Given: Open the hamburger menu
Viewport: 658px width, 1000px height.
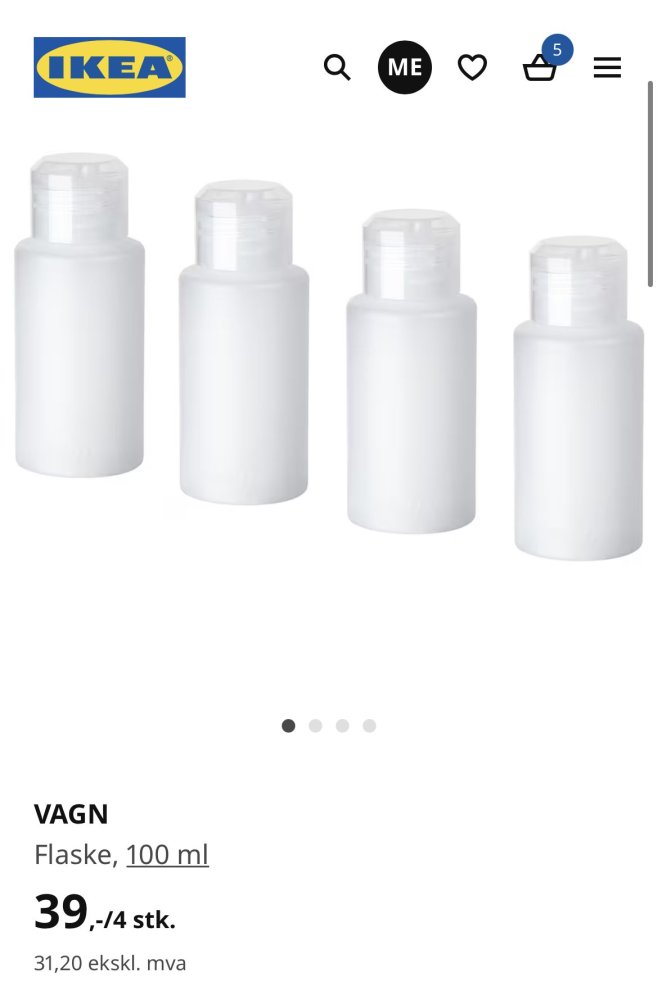Looking at the screenshot, I should tap(607, 68).
